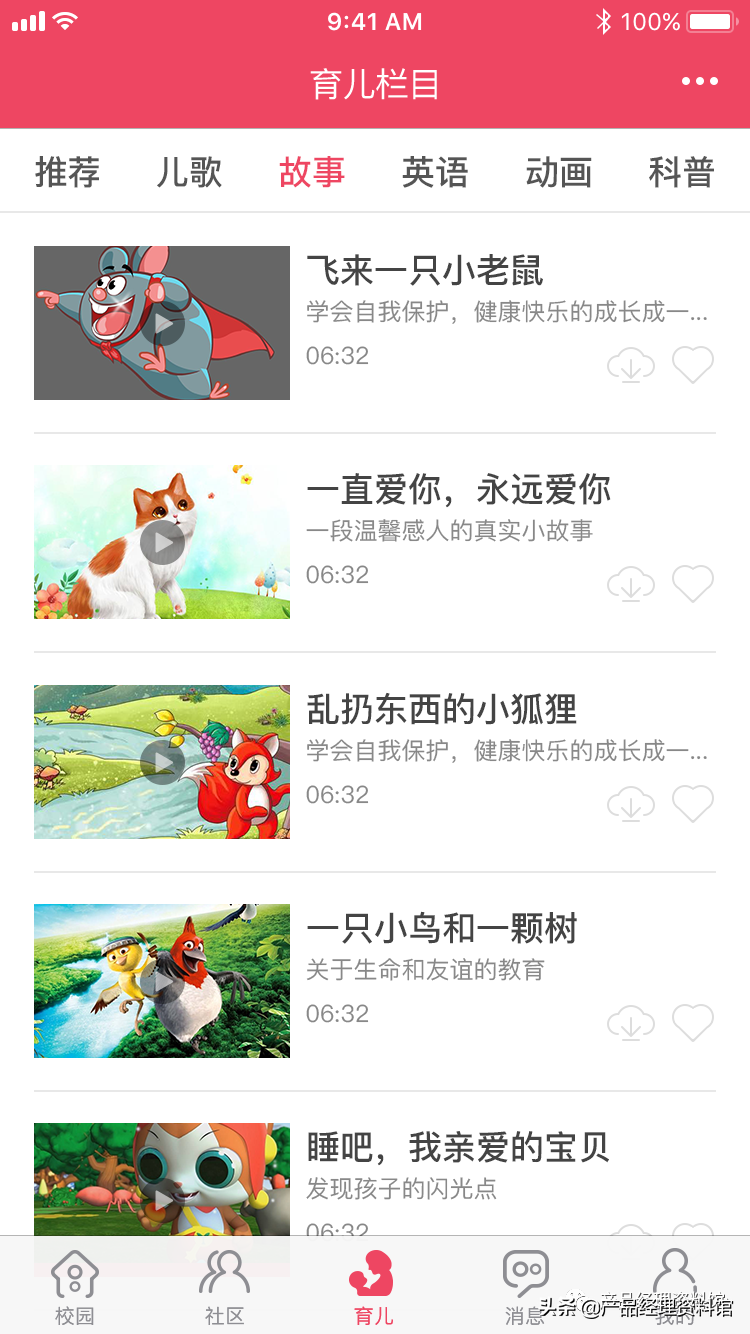750x1334 pixels.
Task: Select the 英语 tab
Action: 435,172
